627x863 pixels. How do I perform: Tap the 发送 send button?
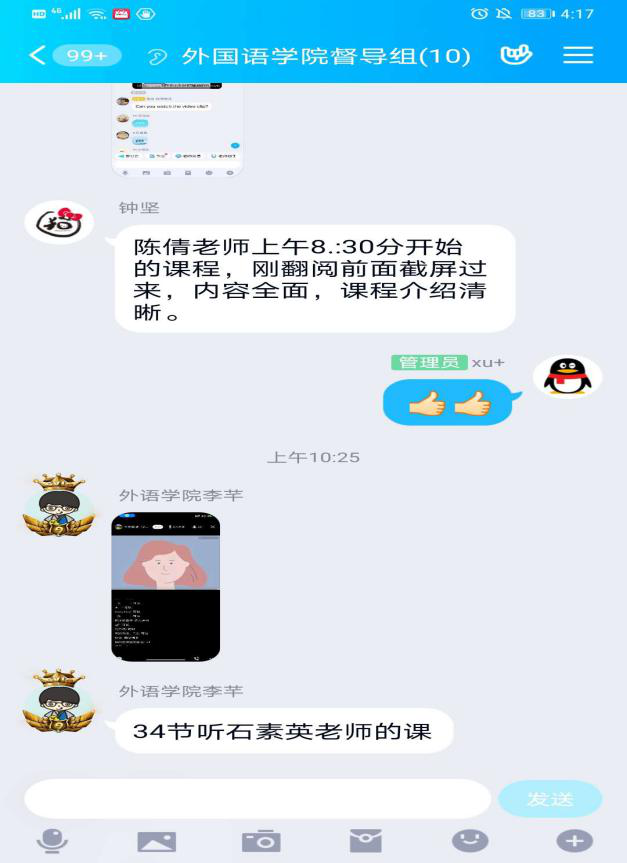pos(550,799)
